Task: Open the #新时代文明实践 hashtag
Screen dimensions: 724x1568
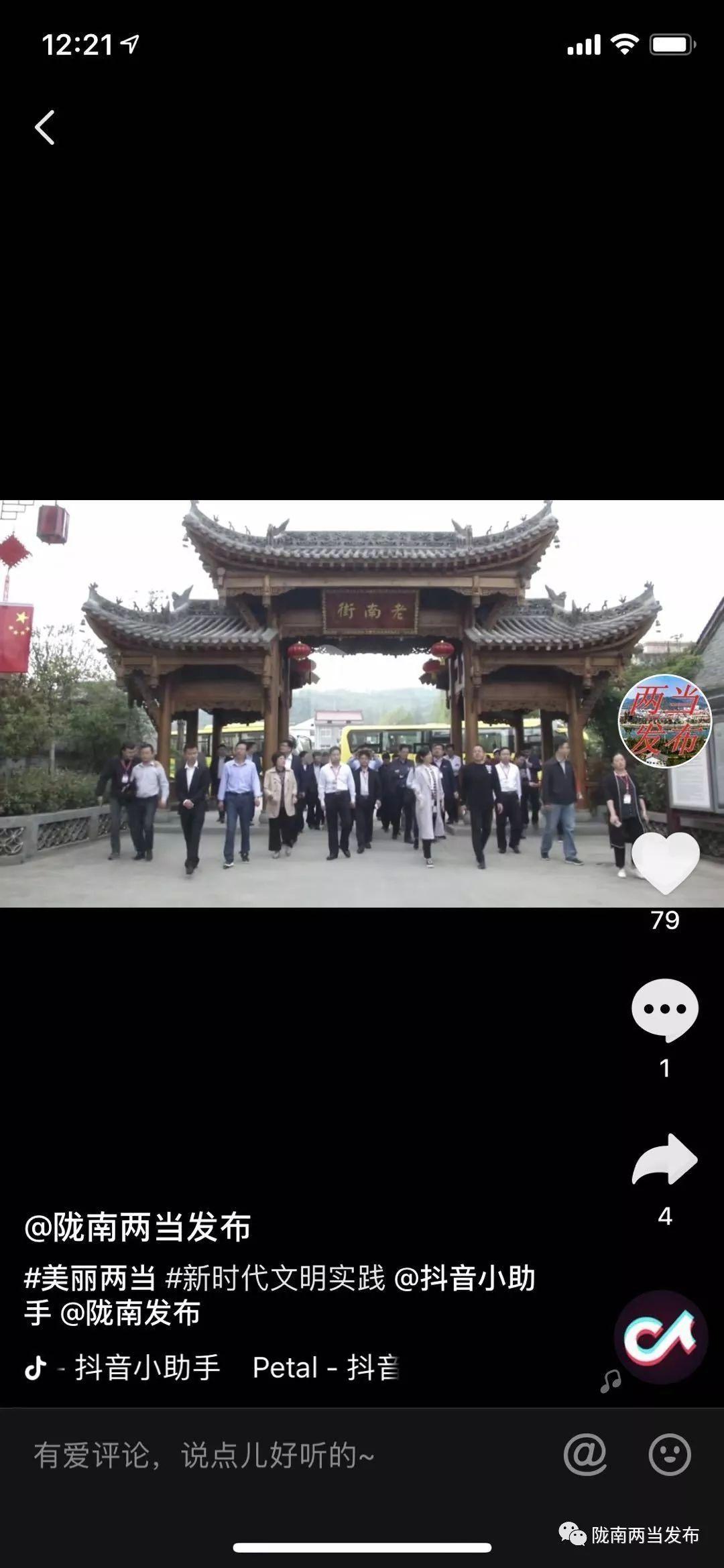Action: 276,1278
